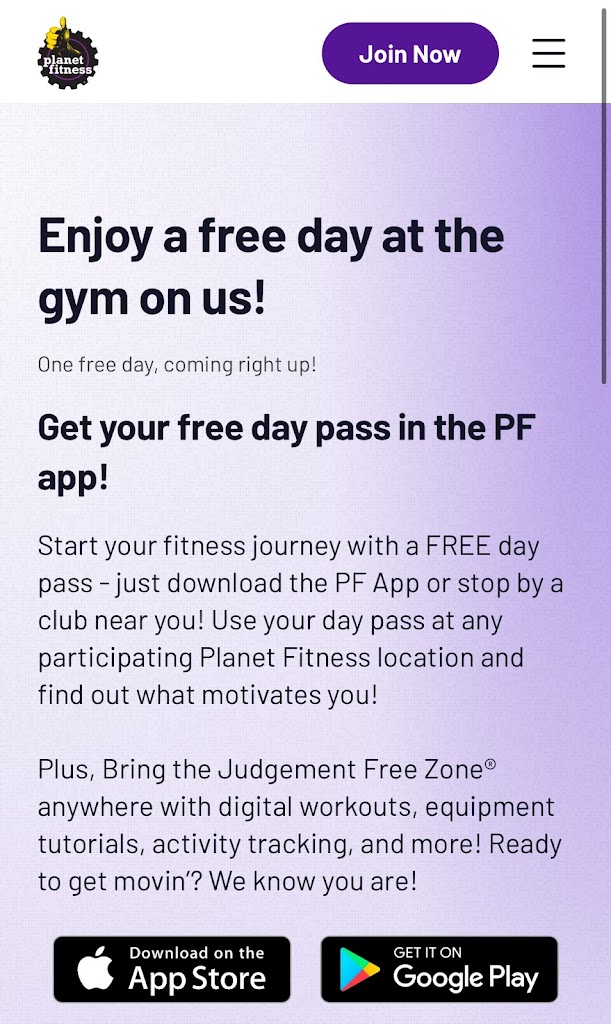Open the hamburger menu
Image resolution: width=611 pixels, height=1024 pixels.
point(548,53)
